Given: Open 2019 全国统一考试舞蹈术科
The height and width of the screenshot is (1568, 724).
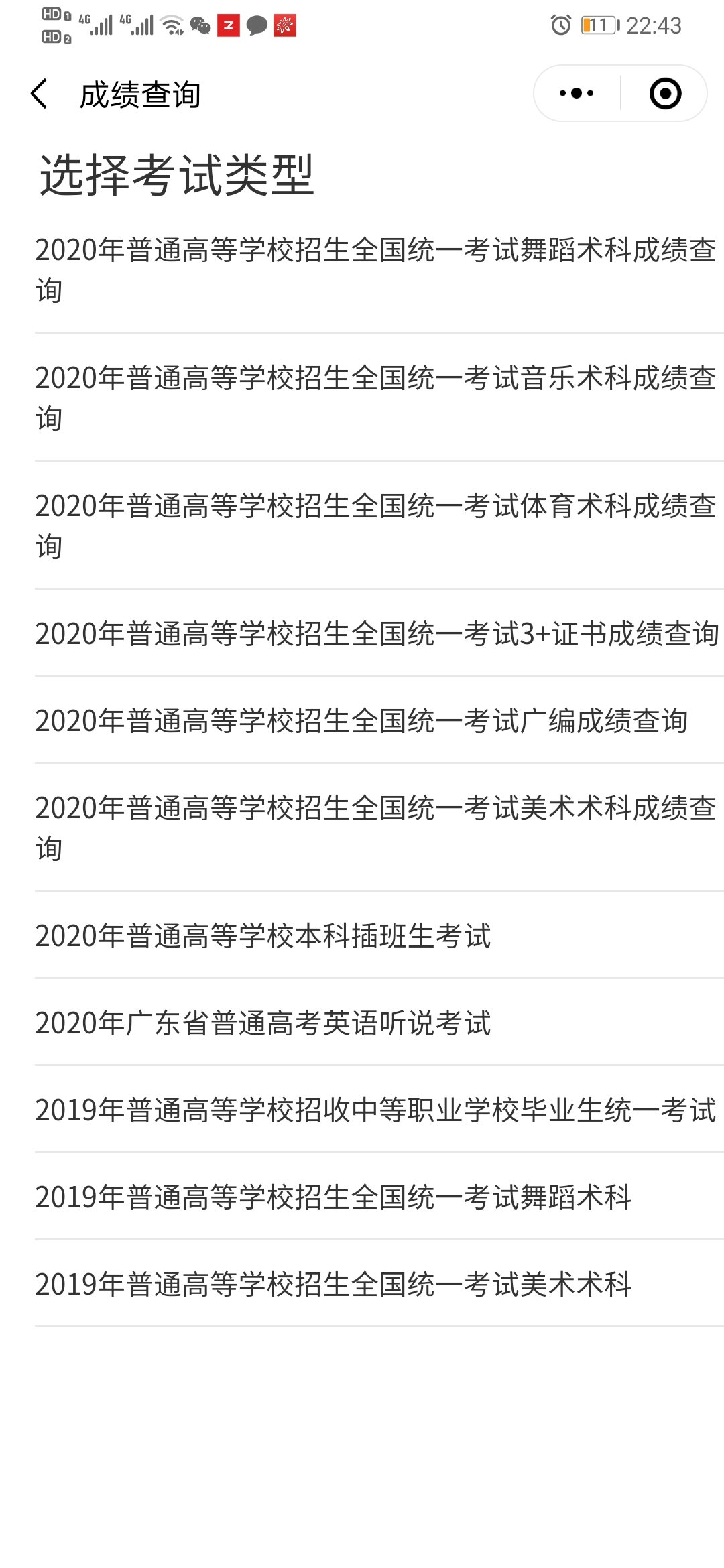Looking at the screenshot, I should [333, 1197].
